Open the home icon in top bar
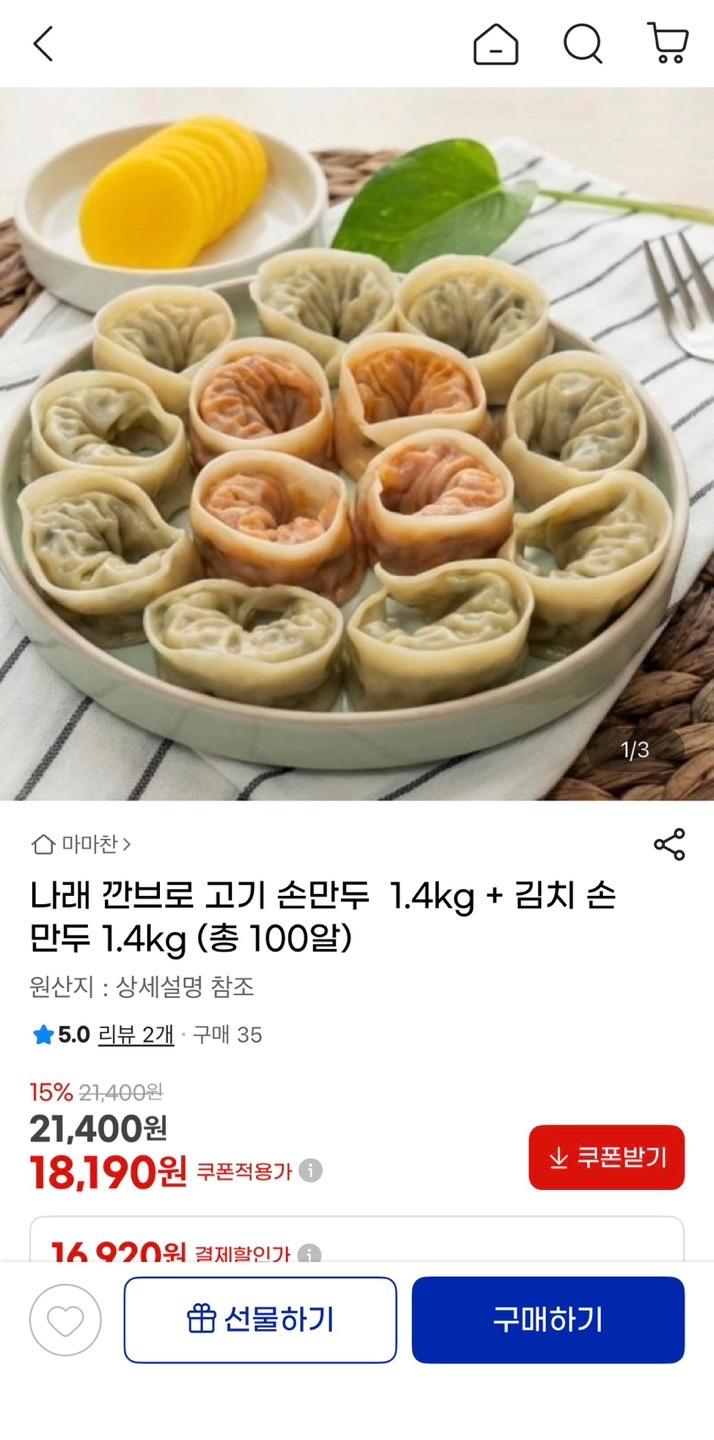 [x=496, y=44]
